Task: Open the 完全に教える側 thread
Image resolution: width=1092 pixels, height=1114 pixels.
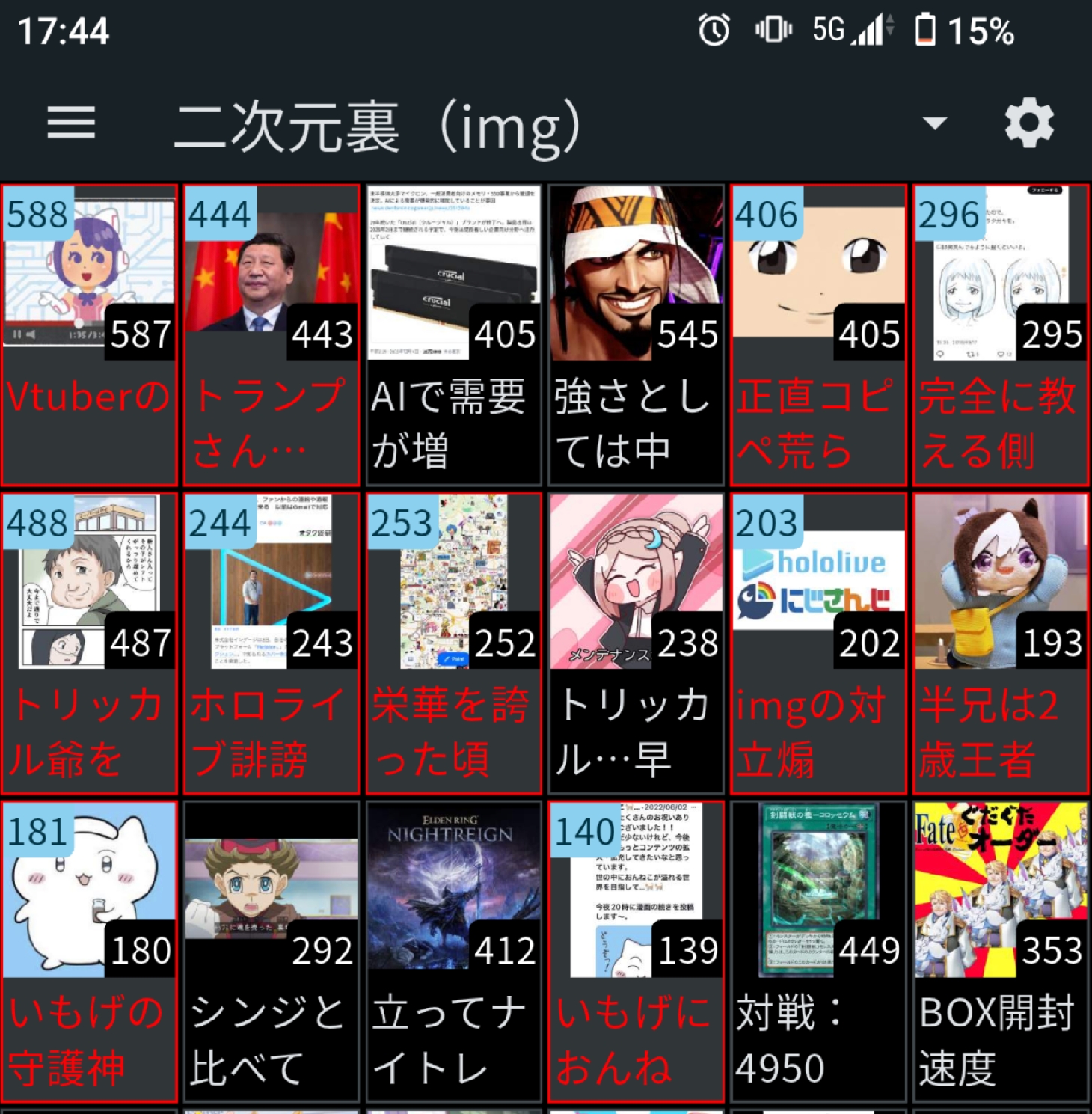Action: tap(1000, 337)
